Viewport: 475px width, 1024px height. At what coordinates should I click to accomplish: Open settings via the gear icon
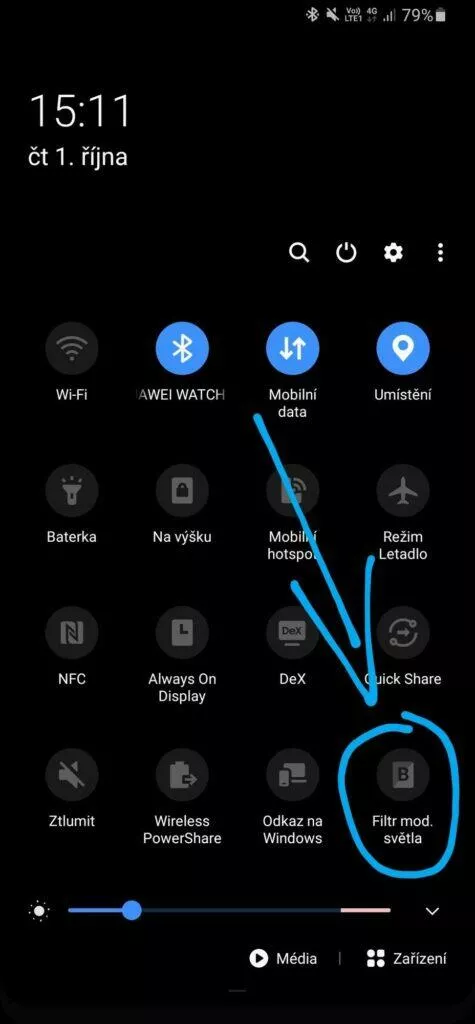(393, 252)
